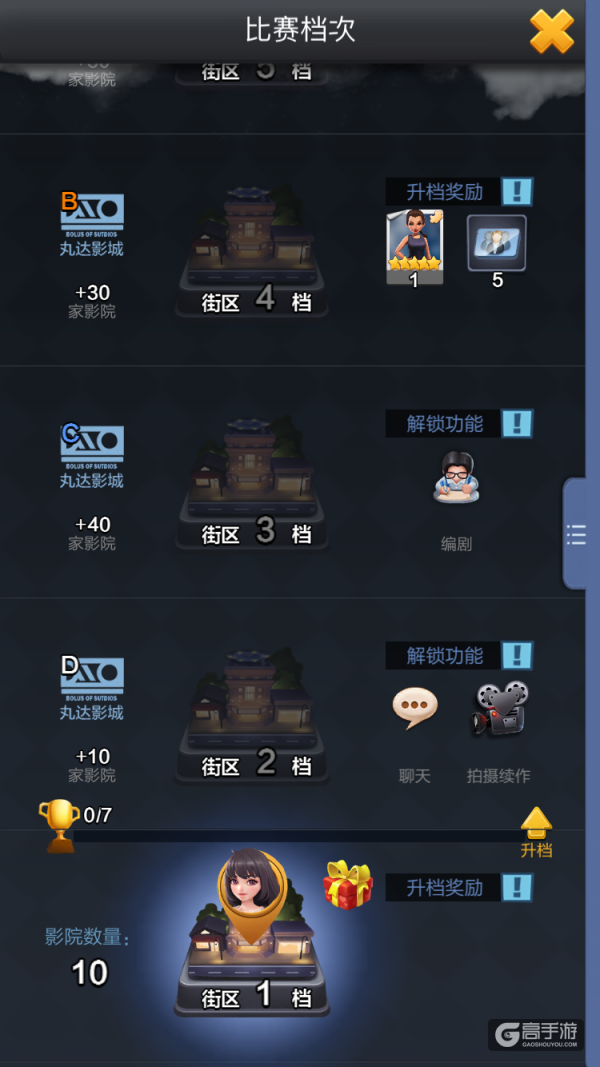Tap the yellow 升档 arrow button
600x1067 pixels.
coord(537,830)
